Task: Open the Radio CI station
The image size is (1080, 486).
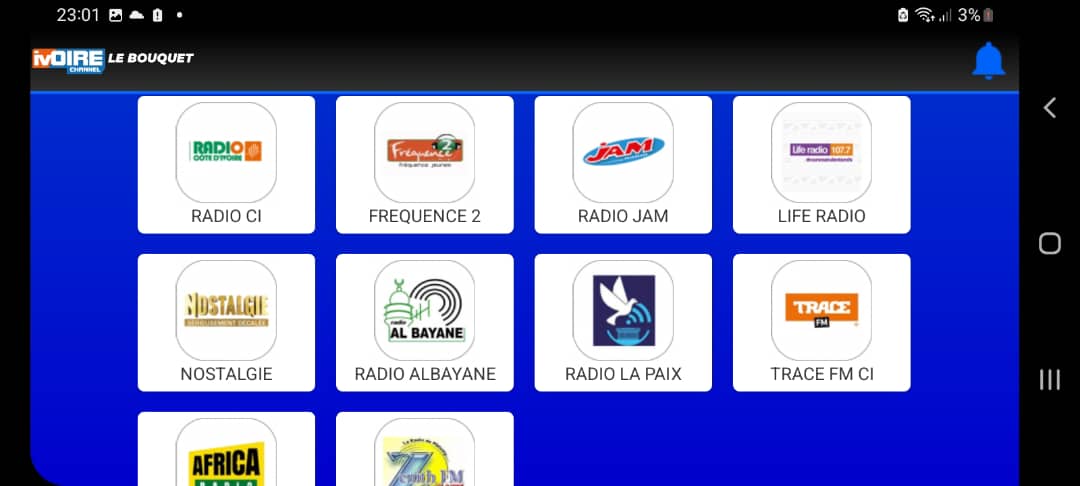Action: pyautogui.click(x=226, y=165)
